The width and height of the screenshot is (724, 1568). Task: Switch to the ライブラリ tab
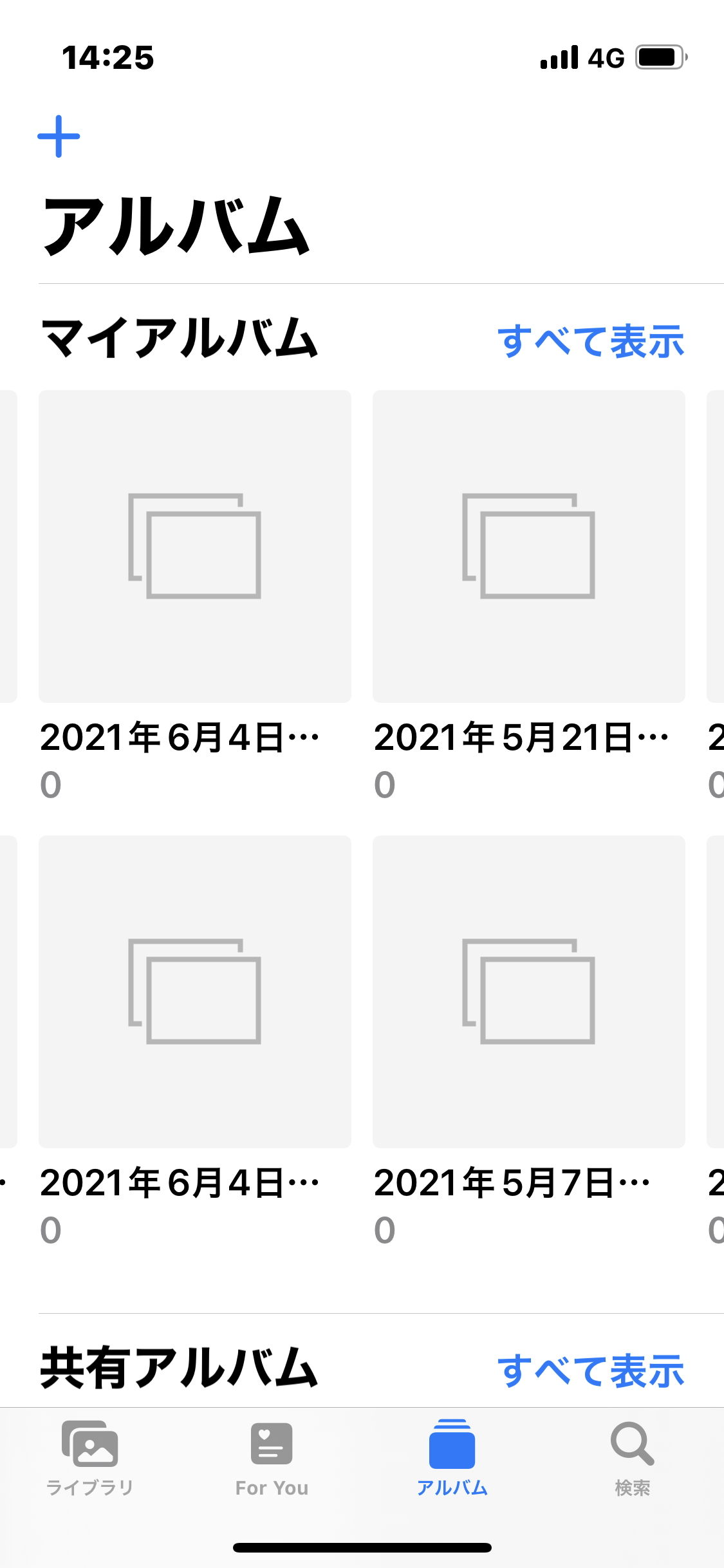click(x=90, y=1458)
